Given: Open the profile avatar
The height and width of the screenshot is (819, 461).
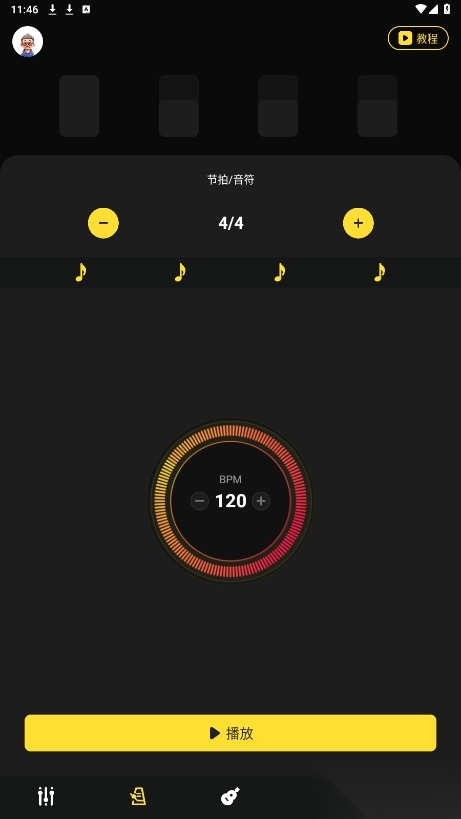Looking at the screenshot, I should pos(28,41).
